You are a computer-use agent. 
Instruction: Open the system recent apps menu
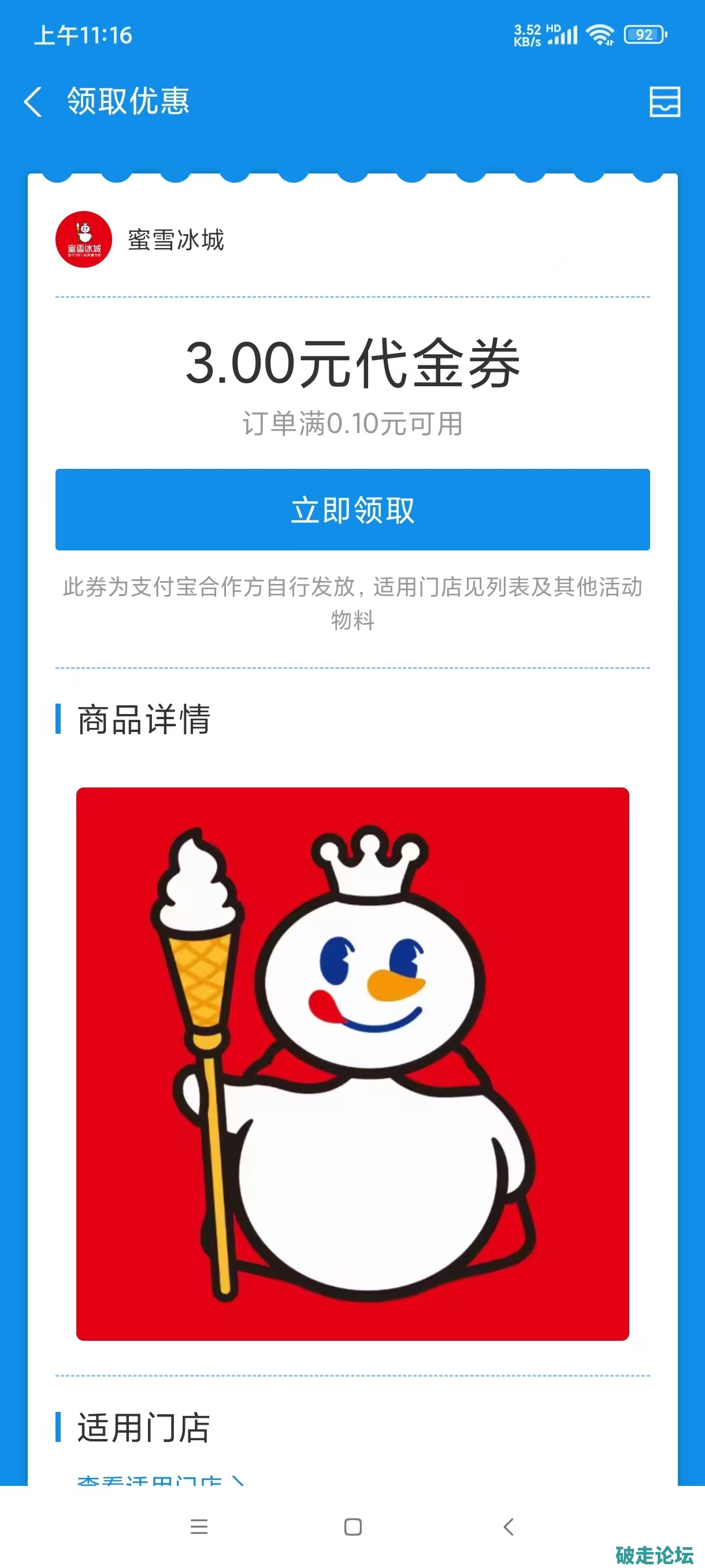(199, 1526)
